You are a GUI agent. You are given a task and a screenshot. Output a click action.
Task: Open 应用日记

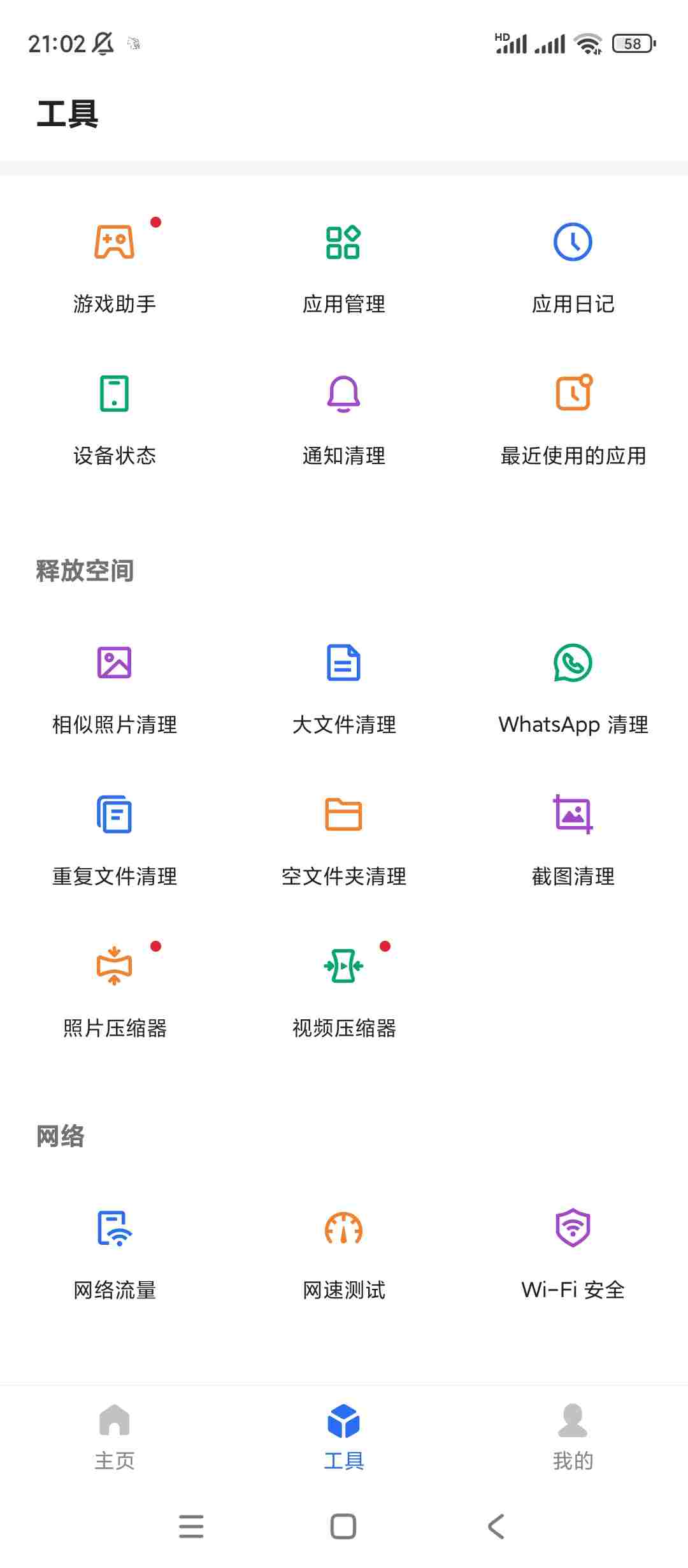(573, 268)
